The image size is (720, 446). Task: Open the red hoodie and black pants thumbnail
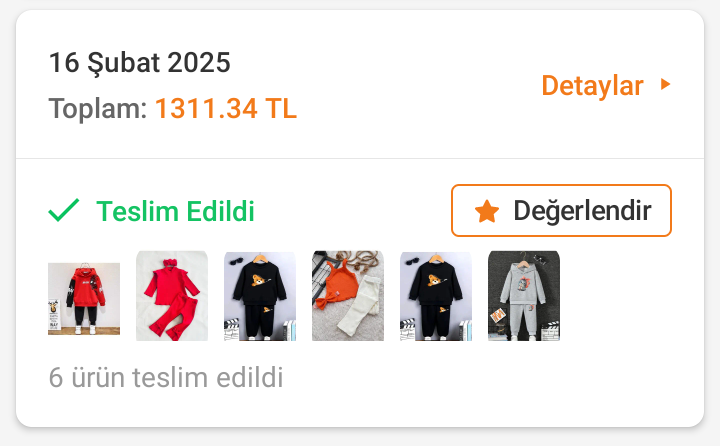[84, 296]
